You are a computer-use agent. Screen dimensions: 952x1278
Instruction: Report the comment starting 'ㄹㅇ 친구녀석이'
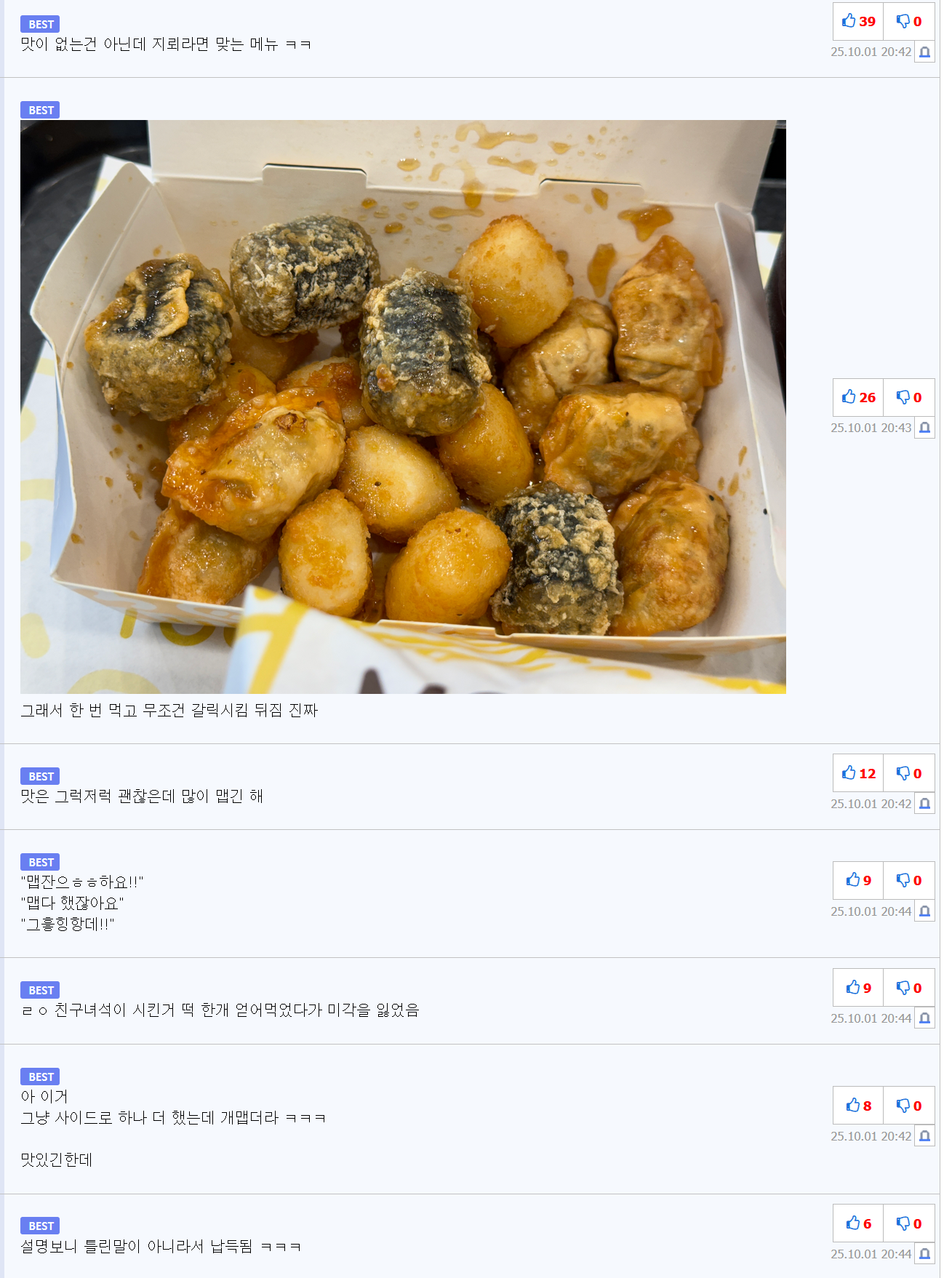(x=924, y=1019)
